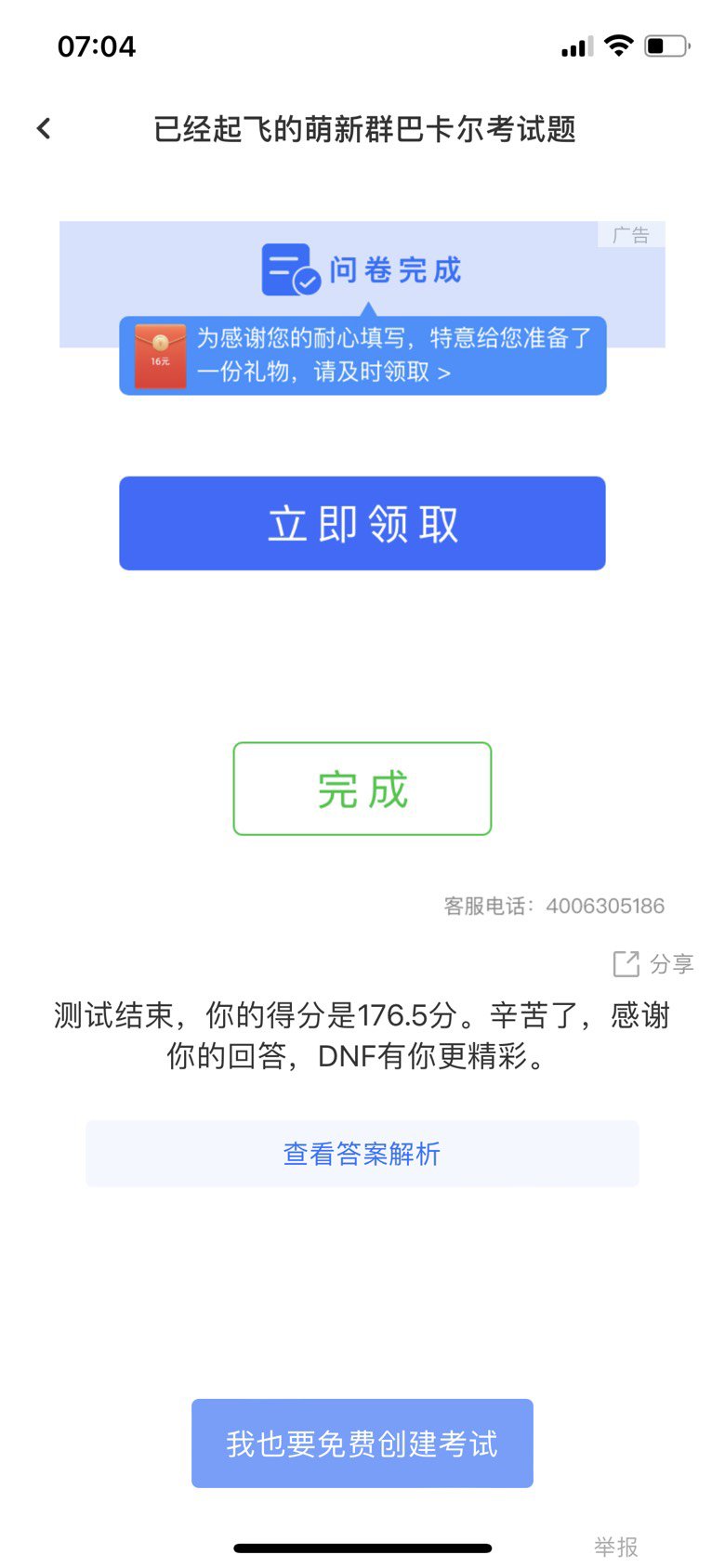
Task: Tap the green 完成 button
Action: tap(362, 789)
